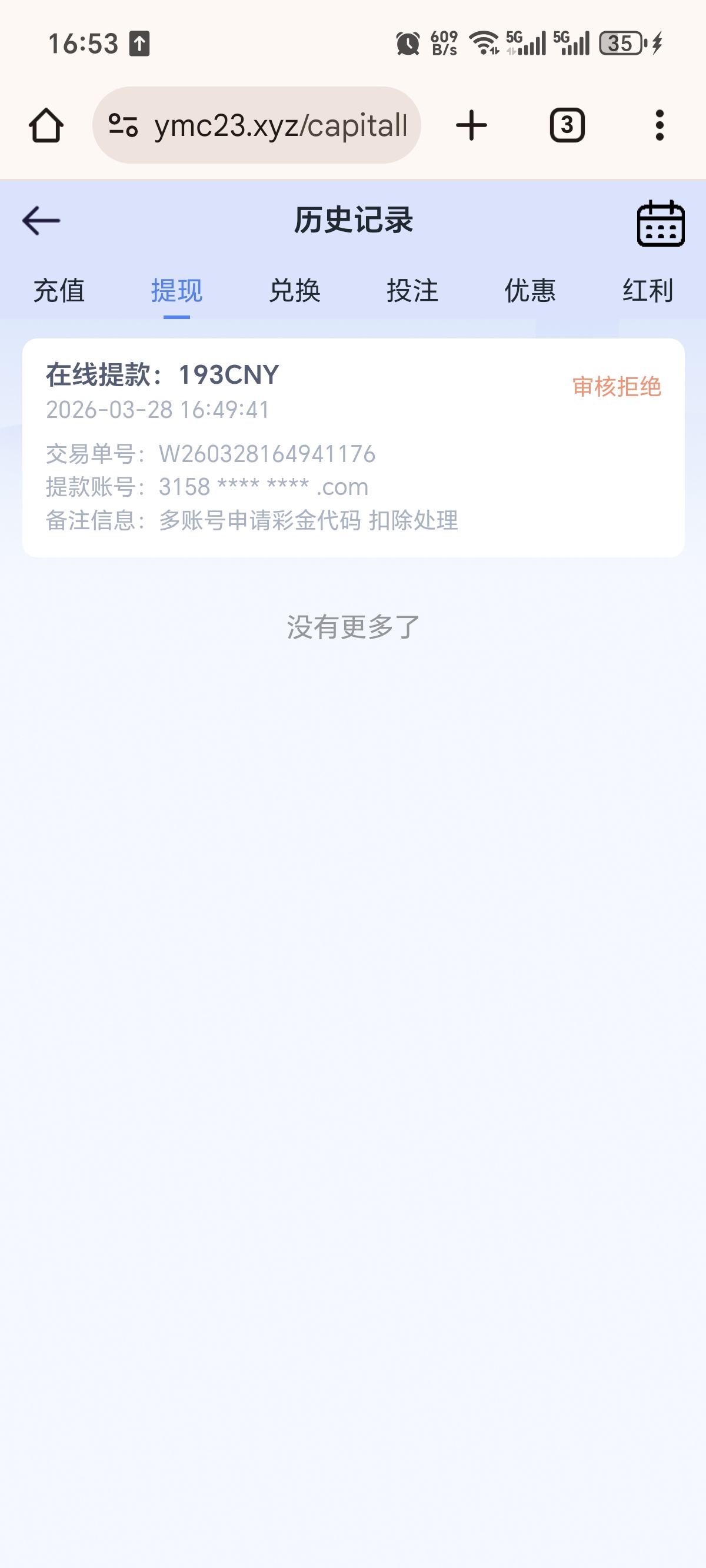
Task: Switch to the 投注 tab
Action: coord(411,291)
